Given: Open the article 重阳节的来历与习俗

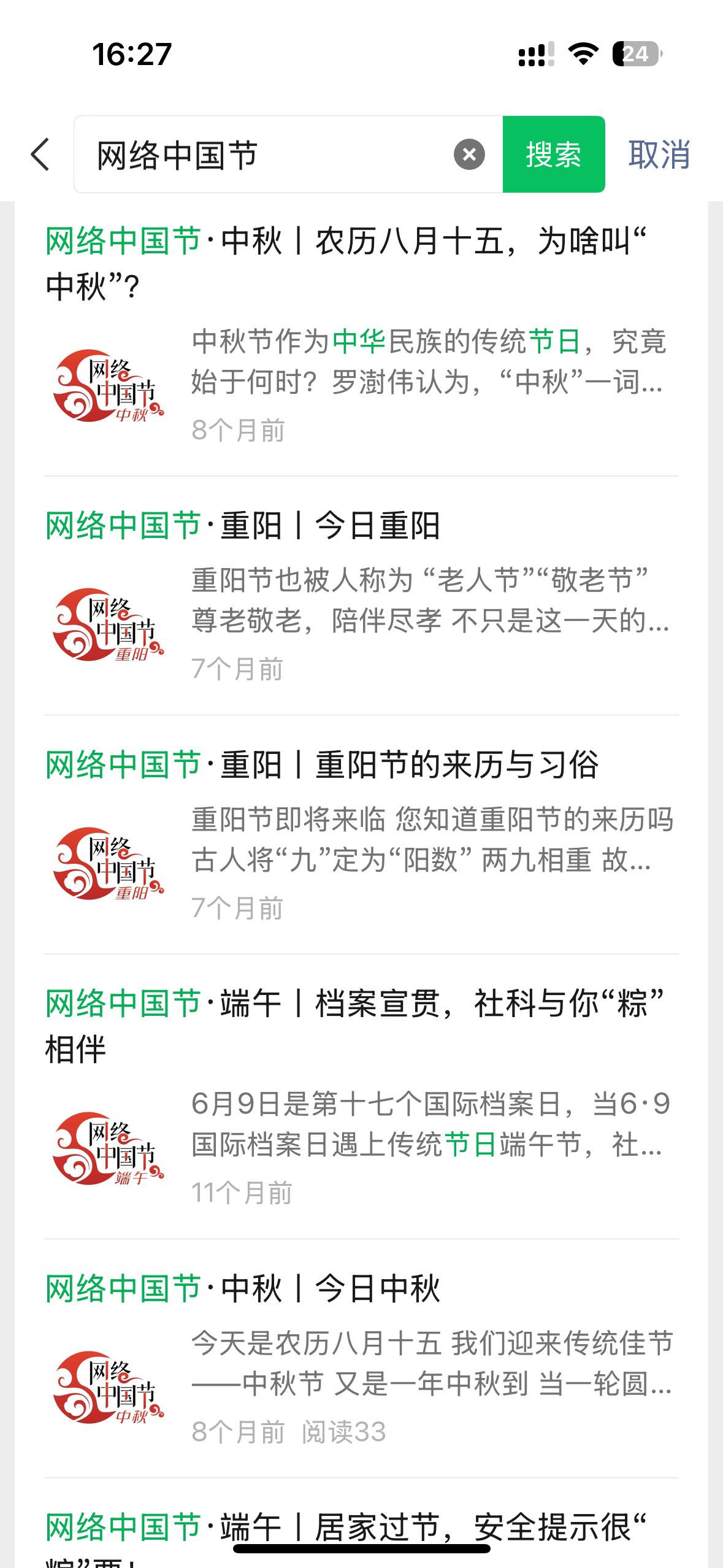Looking at the screenshot, I should coord(322,765).
